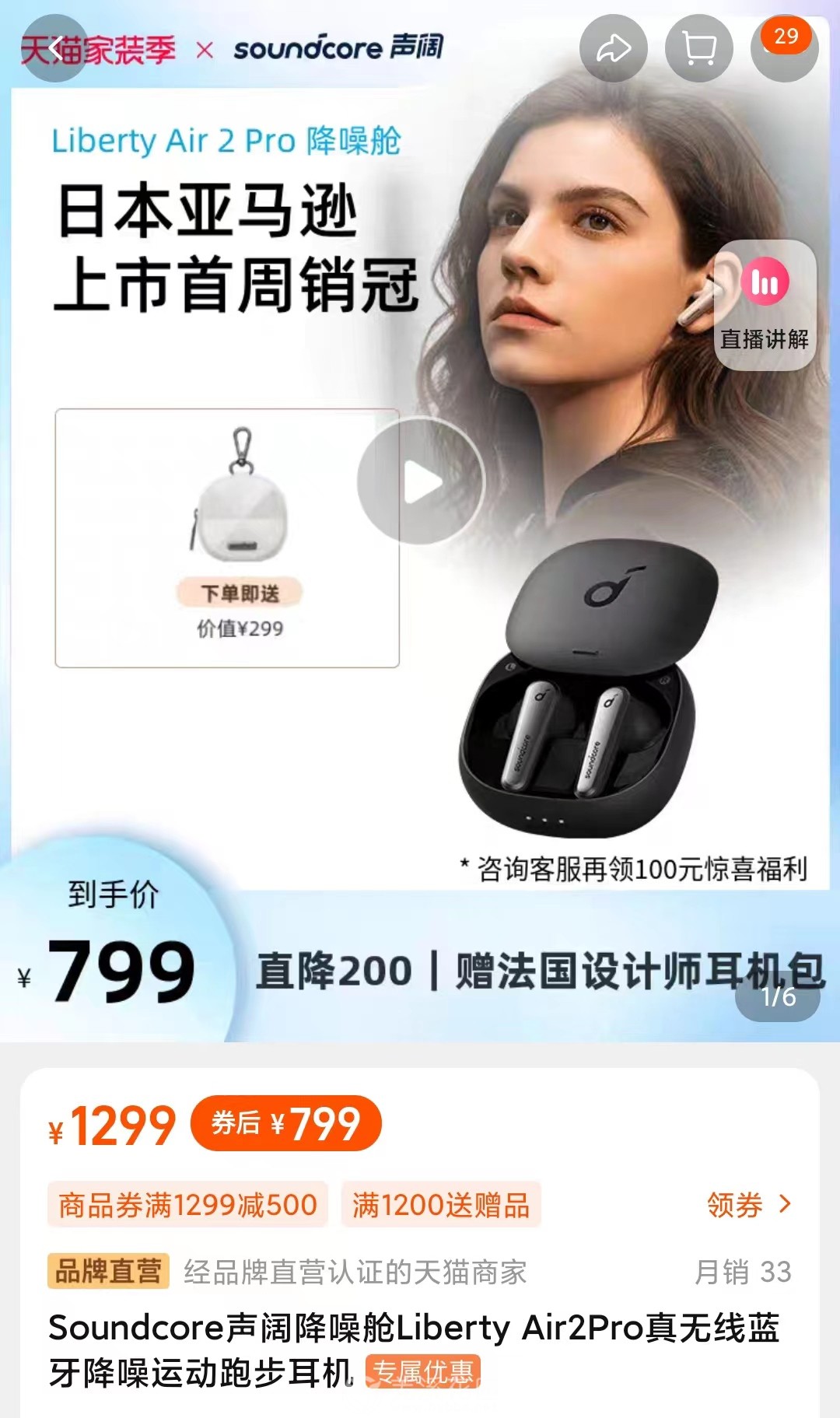Open the overflow button with badge 29

coord(784,48)
